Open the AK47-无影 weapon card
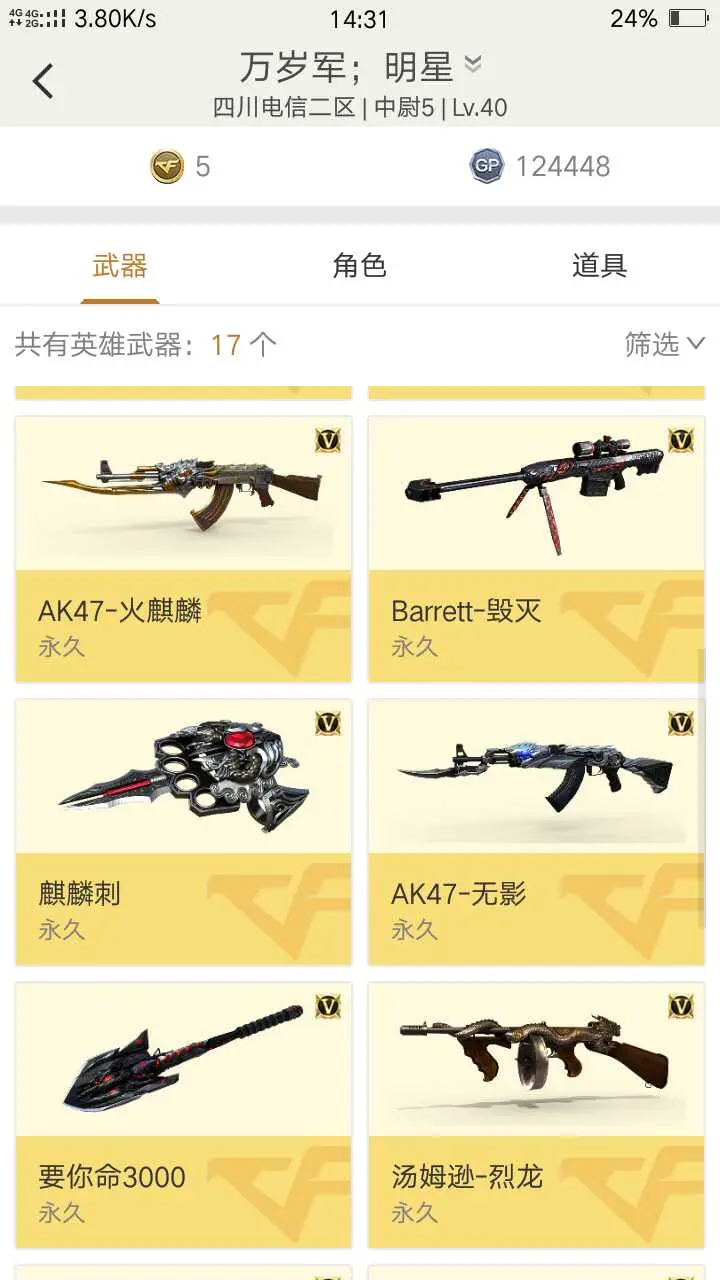Image resolution: width=720 pixels, height=1280 pixels. point(536,832)
